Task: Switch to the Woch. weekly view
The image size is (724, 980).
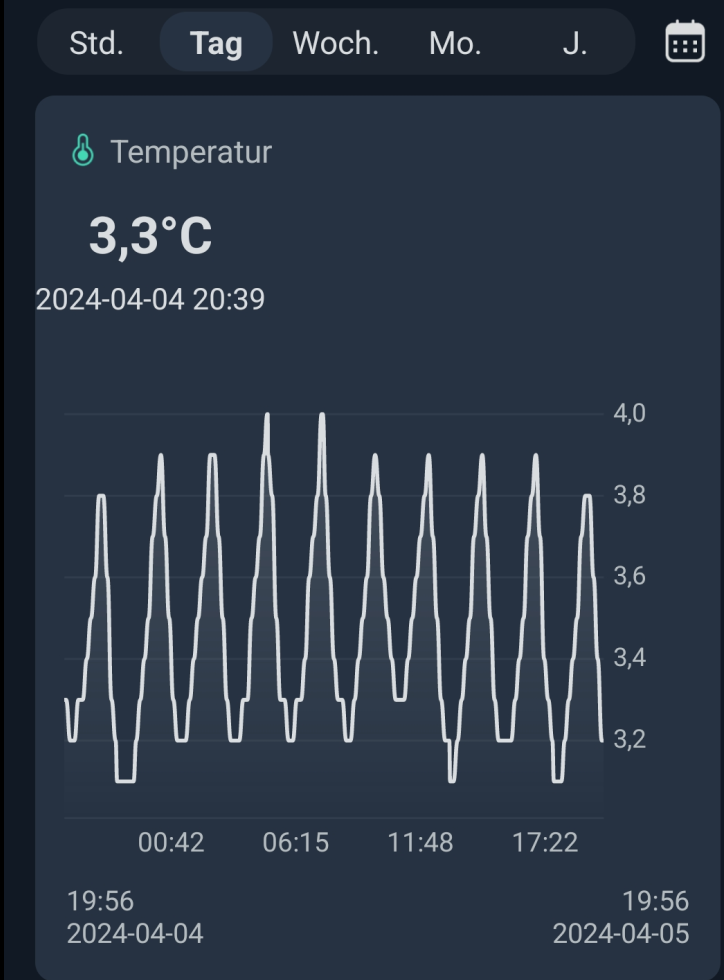Action: (335, 43)
